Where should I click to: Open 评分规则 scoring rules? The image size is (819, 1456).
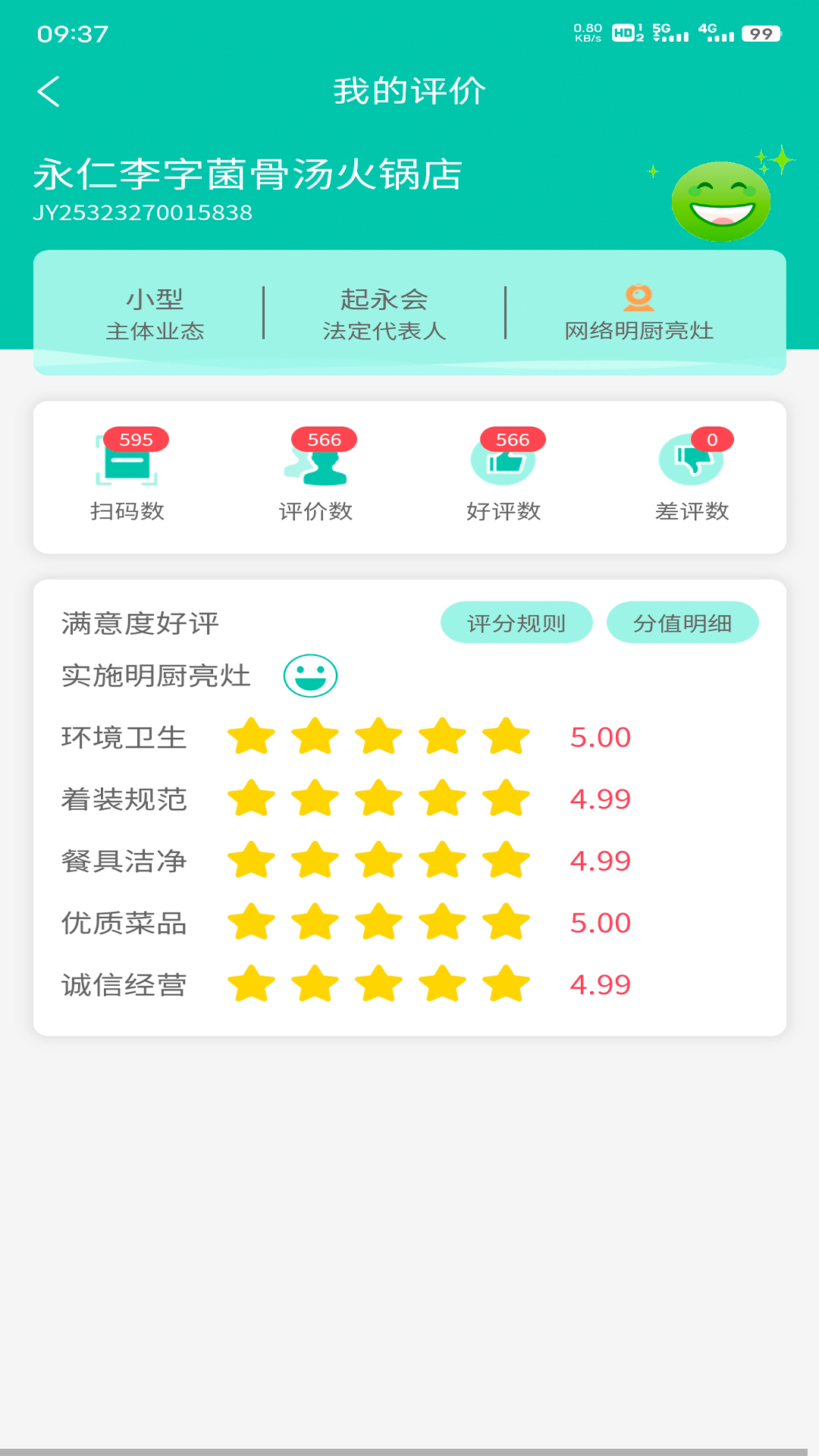(x=516, y=623)
